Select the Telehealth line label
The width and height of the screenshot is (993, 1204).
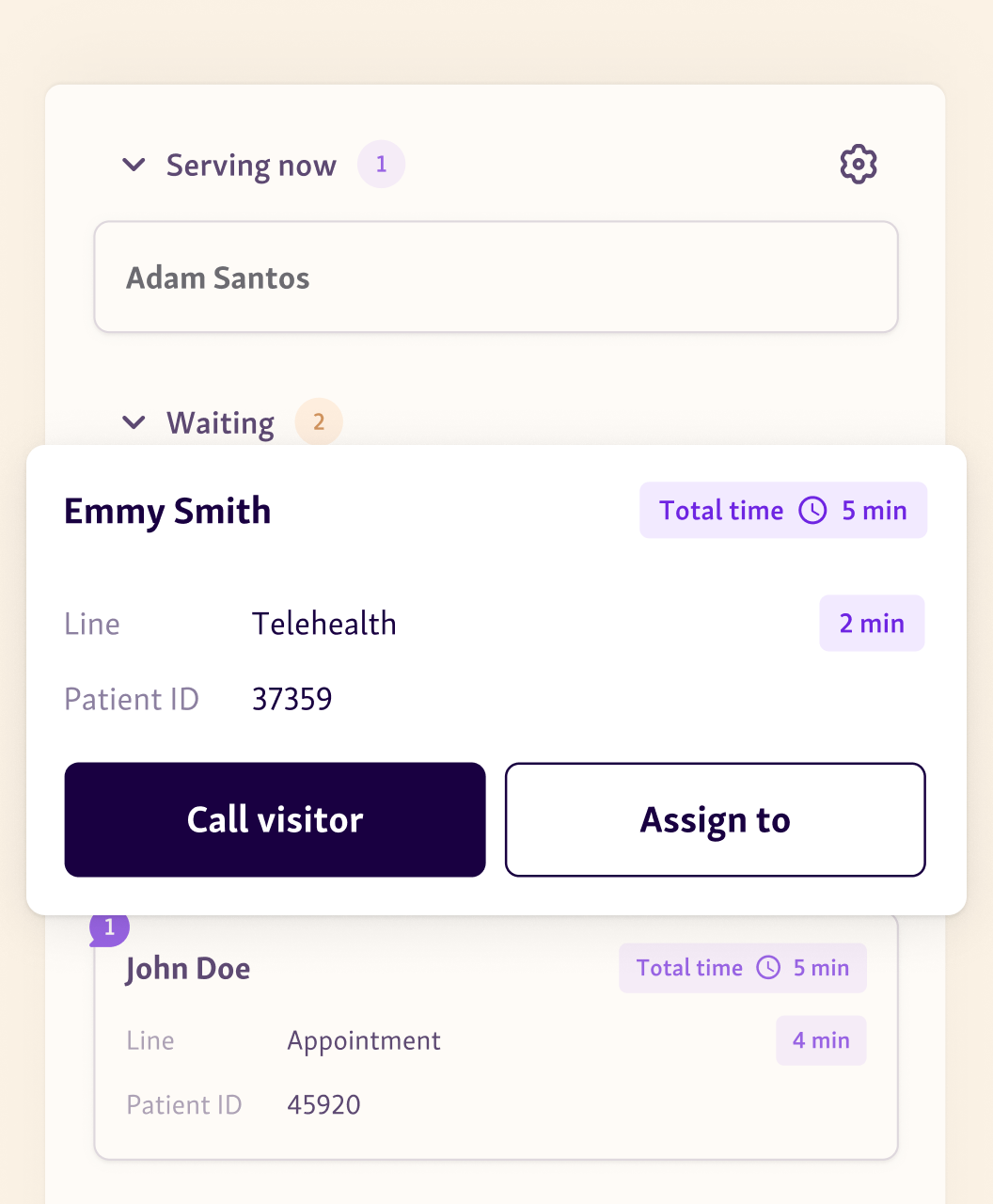(x=323, y=623)
